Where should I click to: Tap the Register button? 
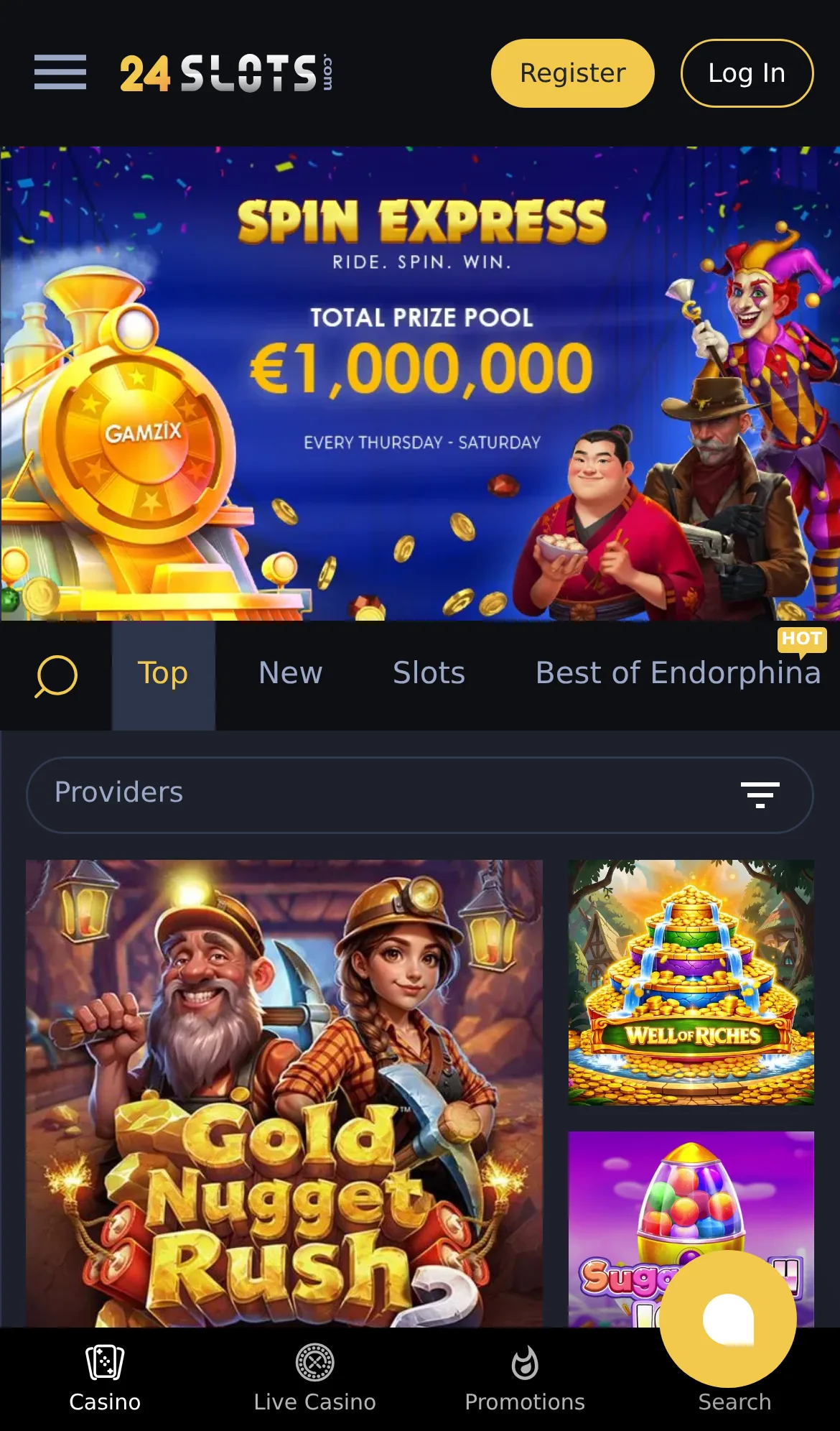click(x=572, y=73)
